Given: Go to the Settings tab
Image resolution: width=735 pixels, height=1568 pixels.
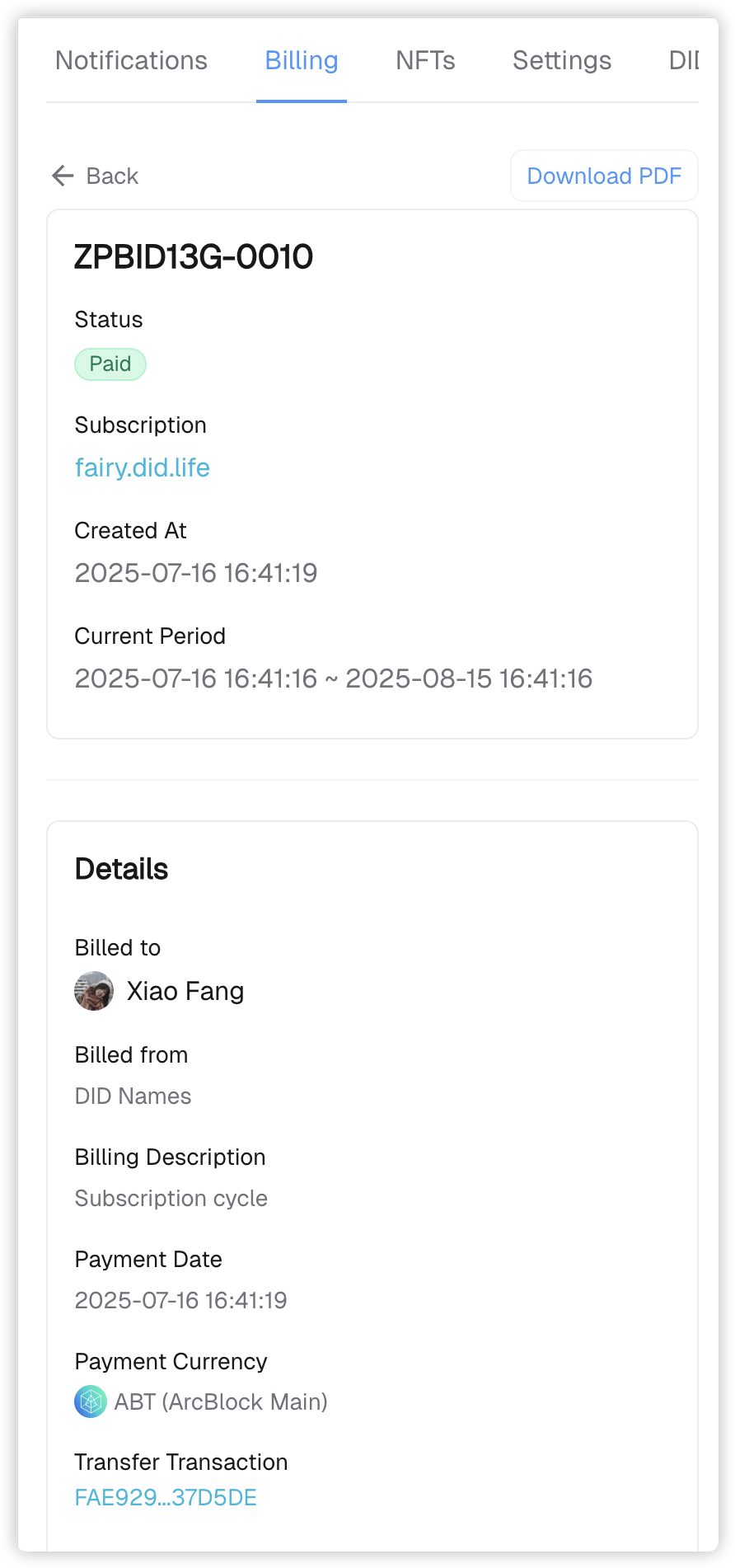Looking at the screenshot, I should pyautogui.click(x=562, y=61).
